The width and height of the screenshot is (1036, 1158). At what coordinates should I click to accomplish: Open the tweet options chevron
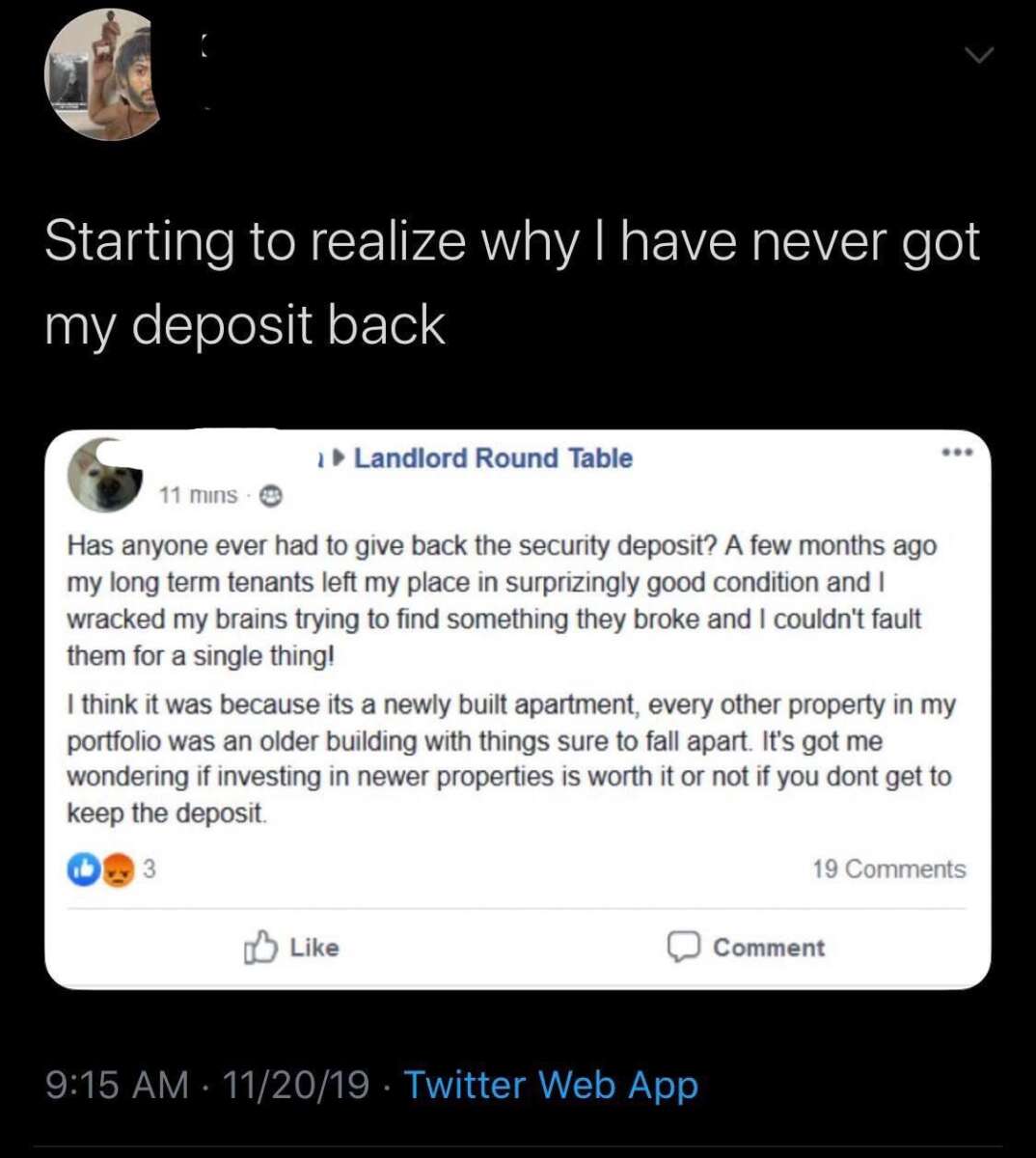978,55
